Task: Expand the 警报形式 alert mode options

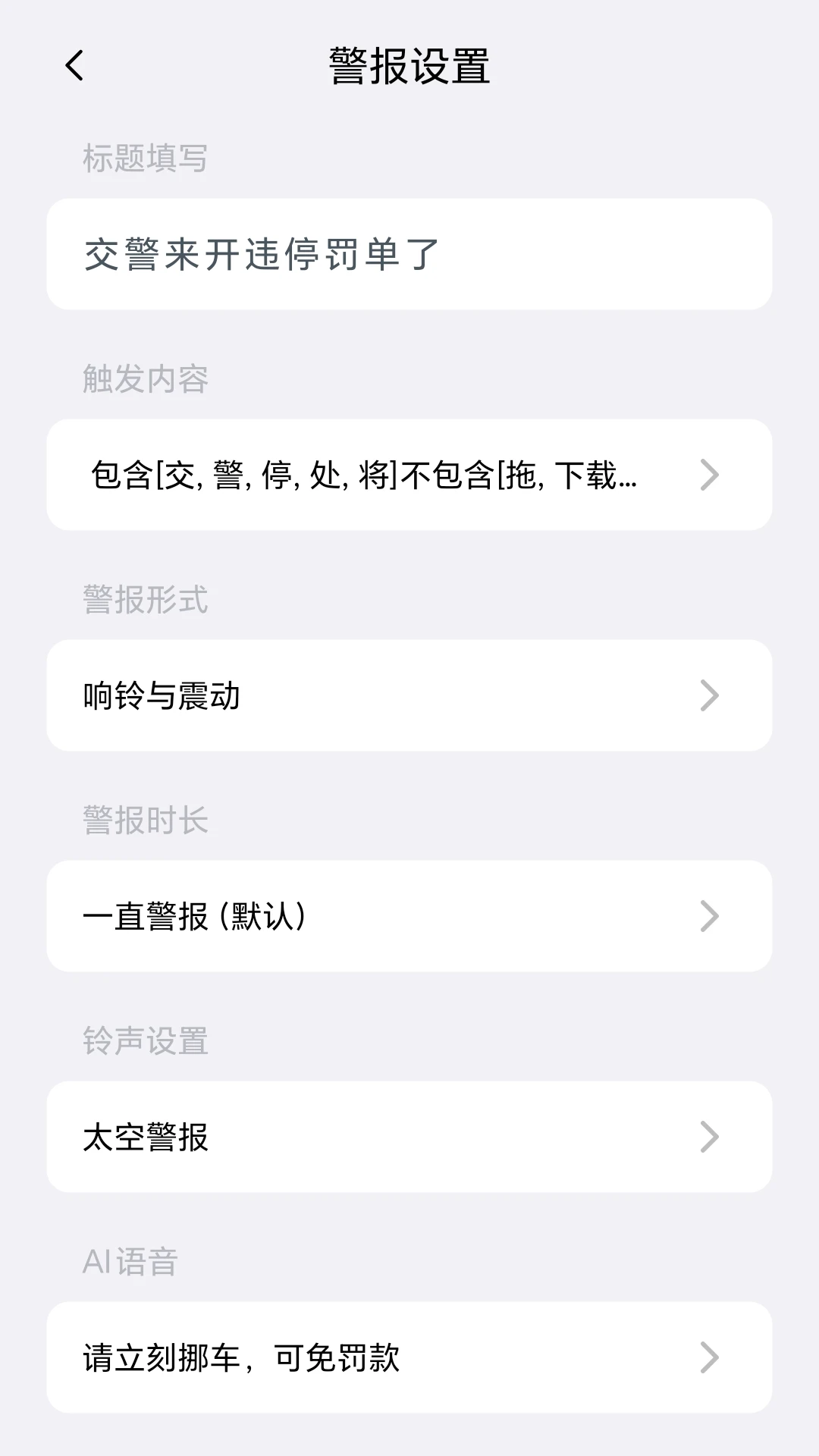Action: coord(409,695)
